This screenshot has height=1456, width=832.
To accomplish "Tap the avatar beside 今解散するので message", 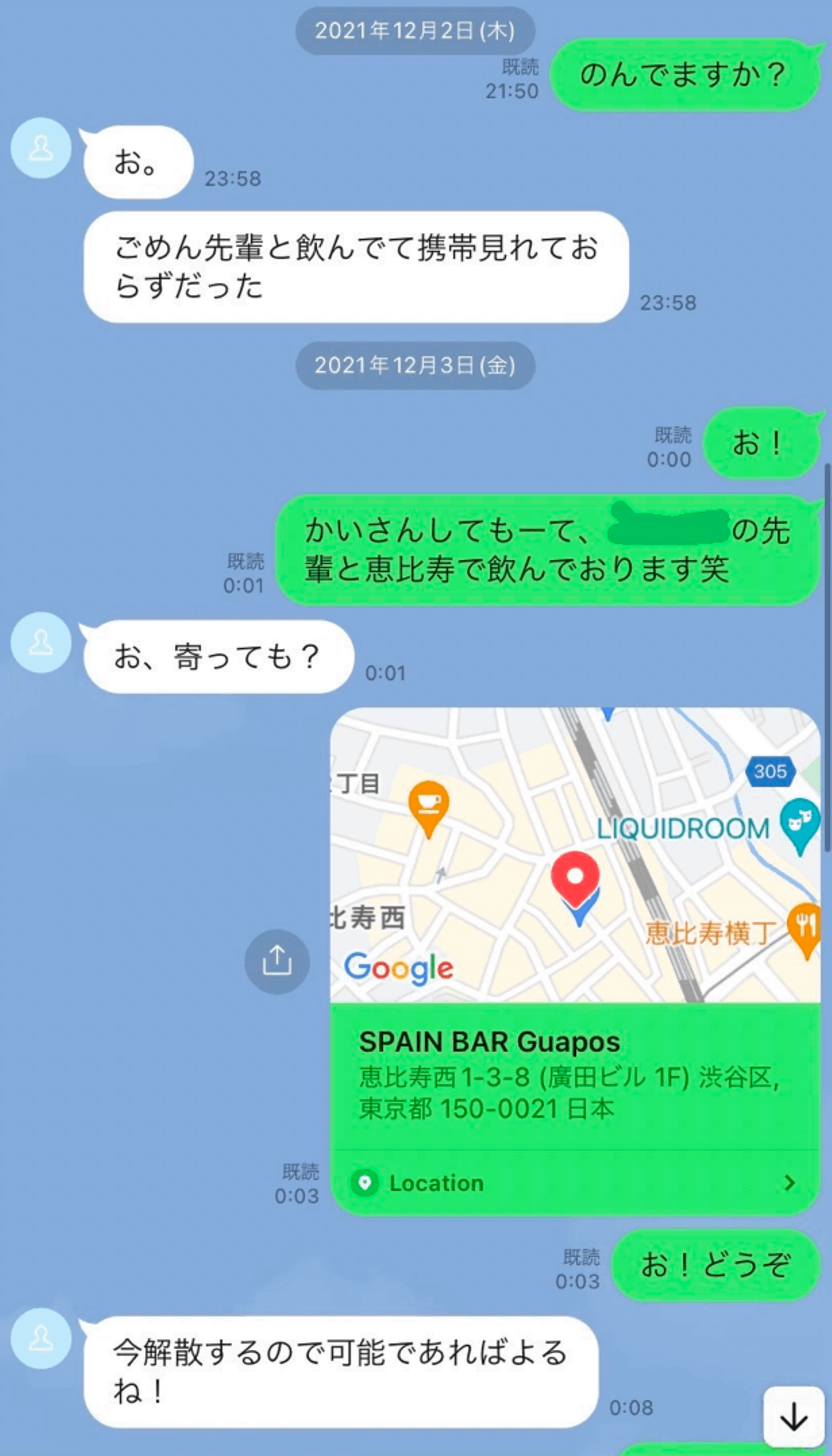I will point(41,1338).
